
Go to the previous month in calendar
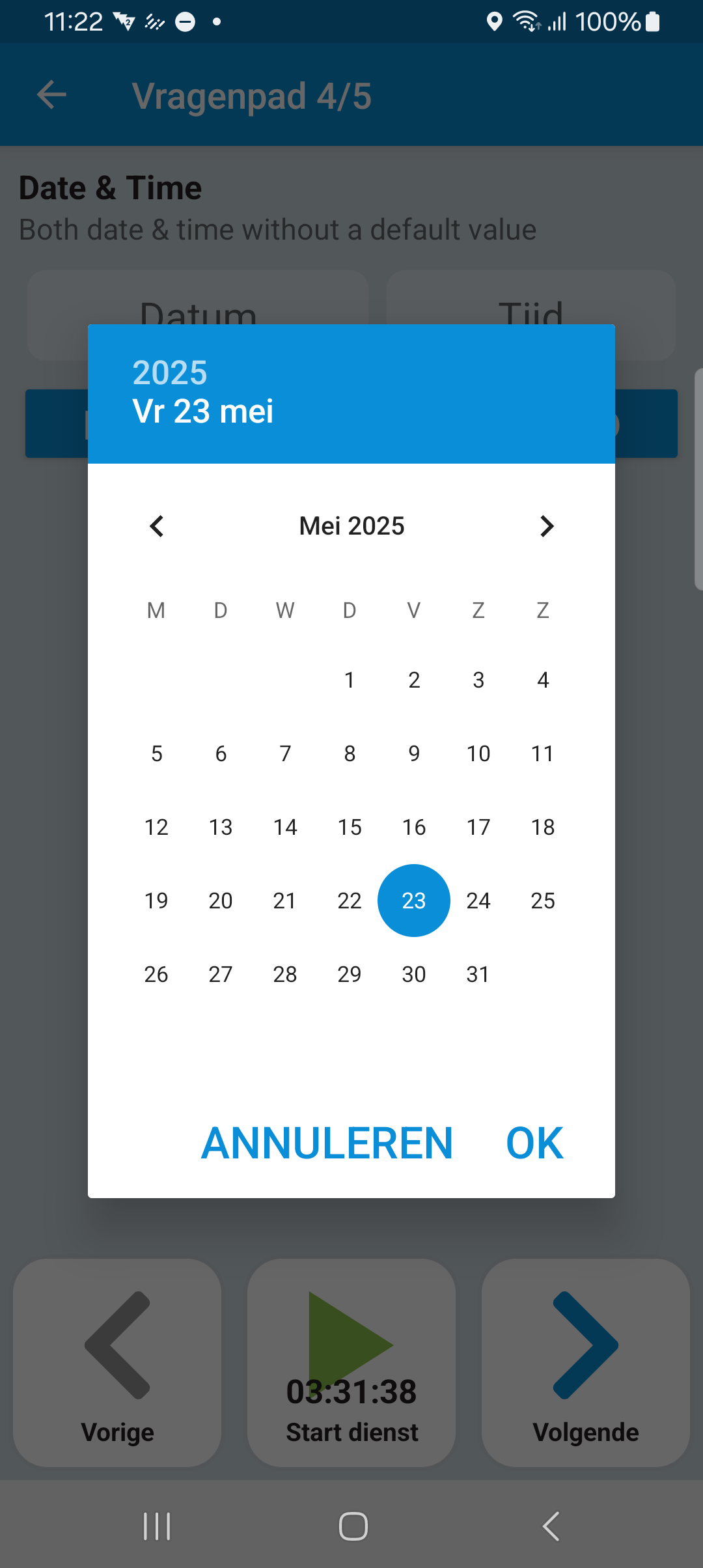pos(157,526)
